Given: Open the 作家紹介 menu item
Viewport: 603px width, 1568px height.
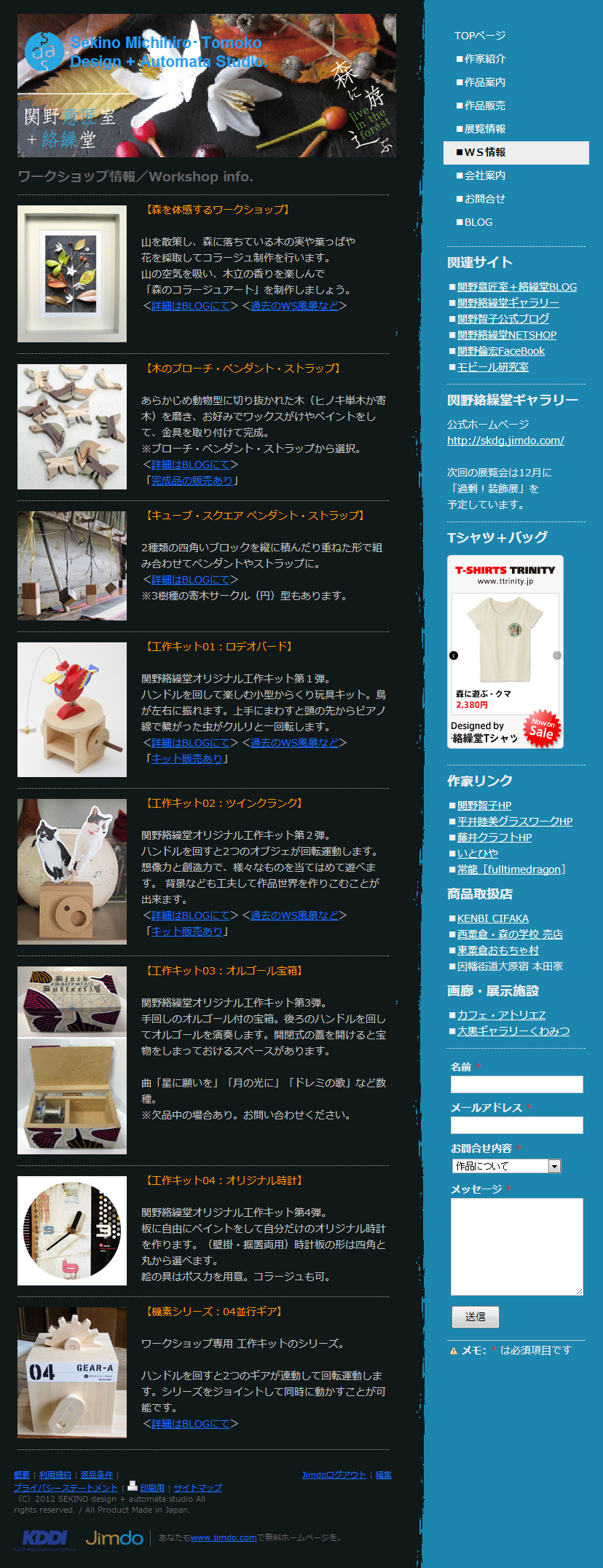Looking at the screenshot, I should (x=484, y=59).
